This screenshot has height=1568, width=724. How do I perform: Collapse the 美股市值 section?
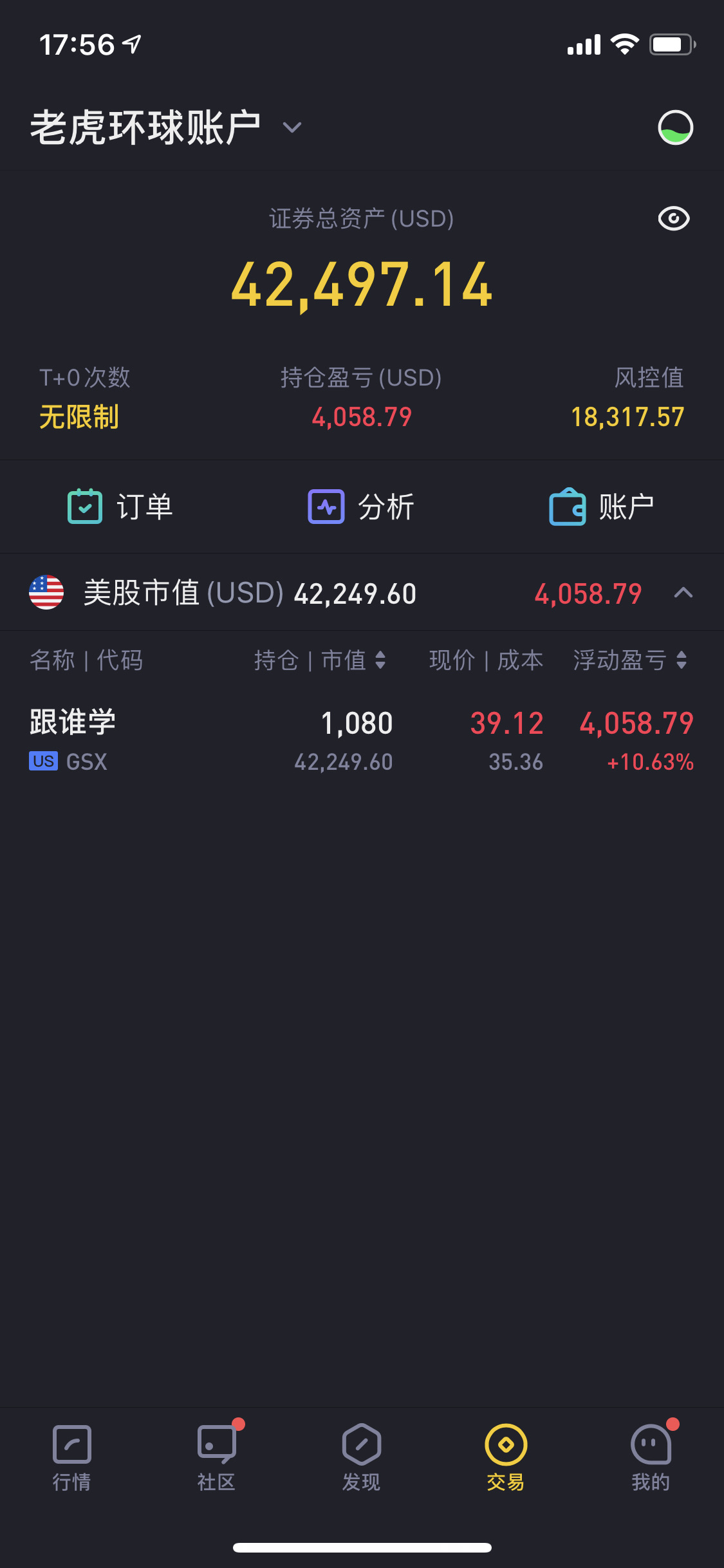click(x=683, y=593)
